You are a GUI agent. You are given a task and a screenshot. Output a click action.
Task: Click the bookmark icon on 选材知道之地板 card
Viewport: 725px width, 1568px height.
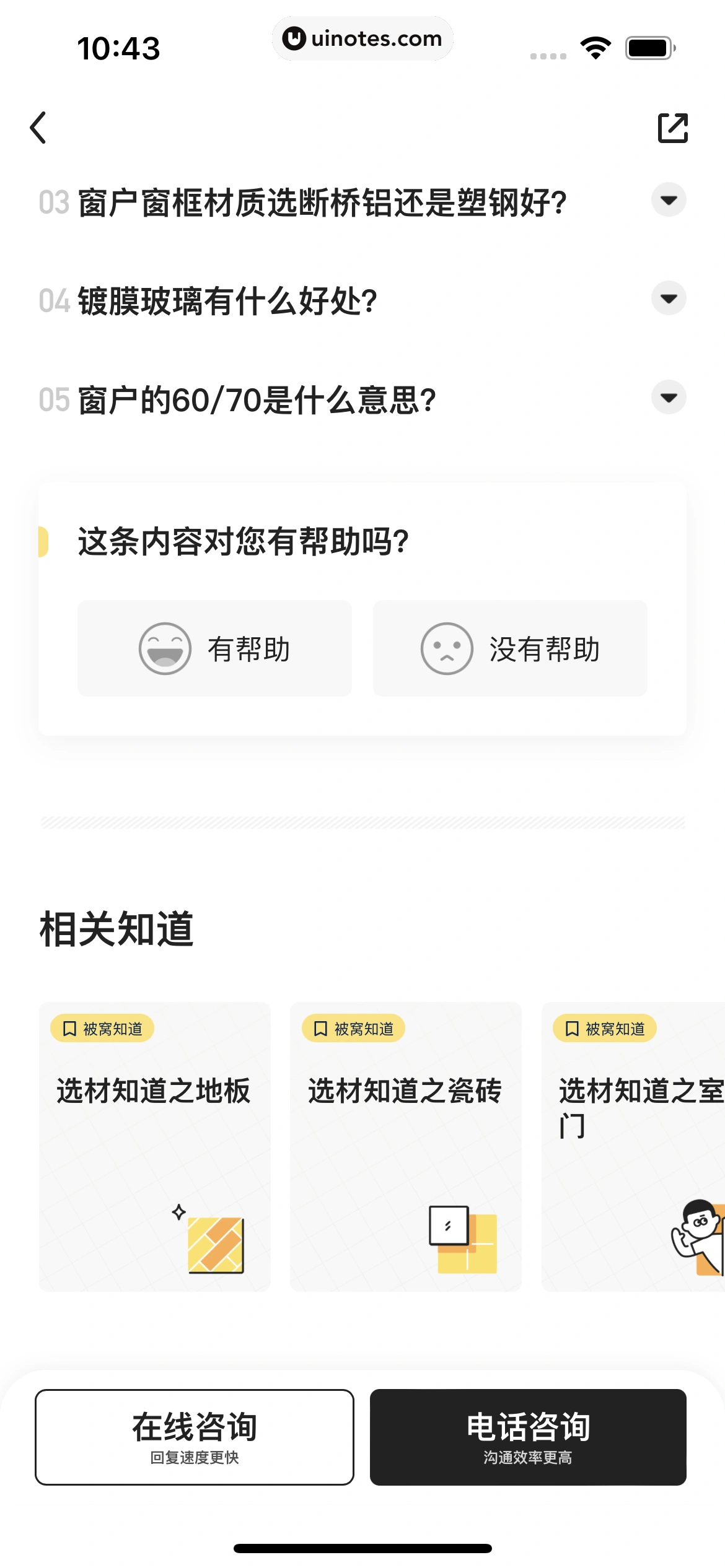click(68, 1029)
